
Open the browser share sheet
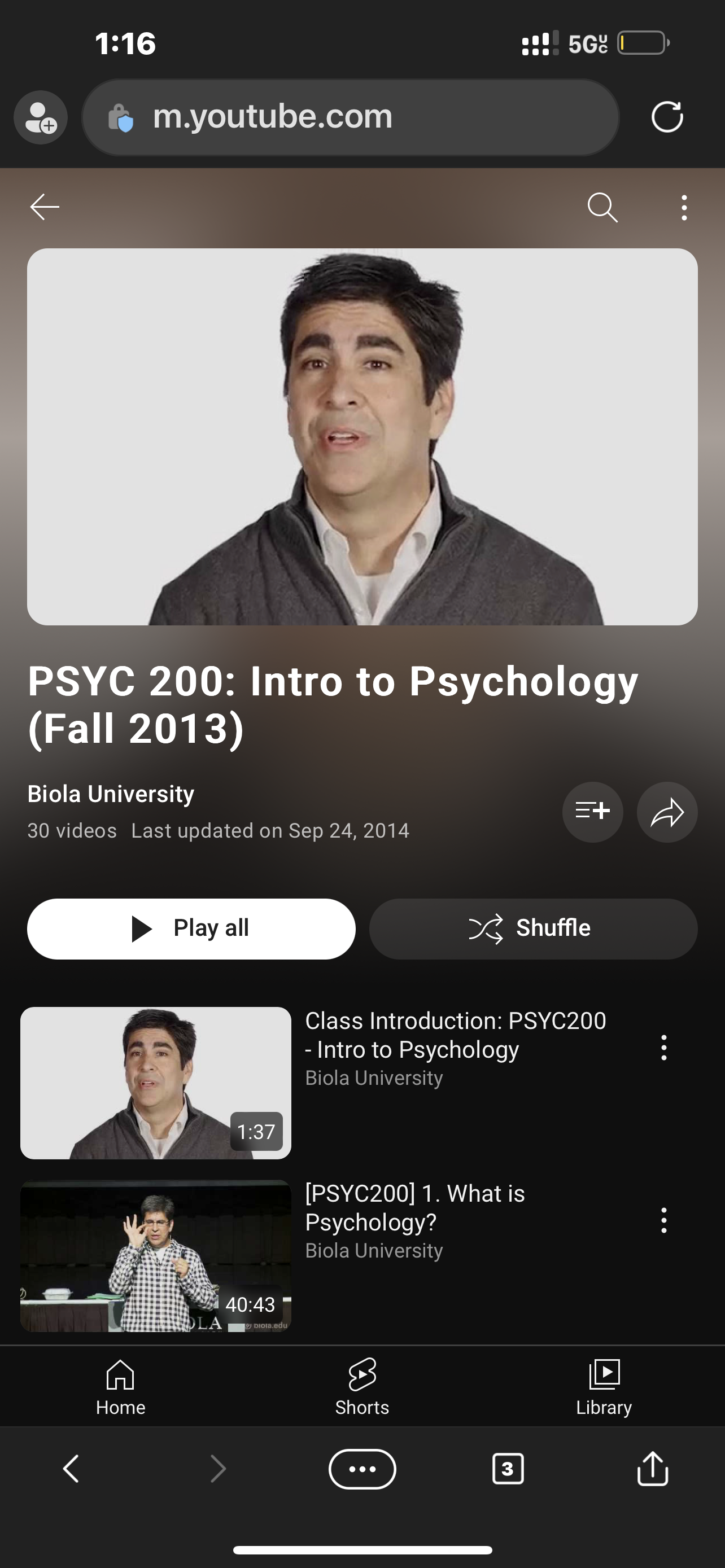click(x=653, y=1468)
